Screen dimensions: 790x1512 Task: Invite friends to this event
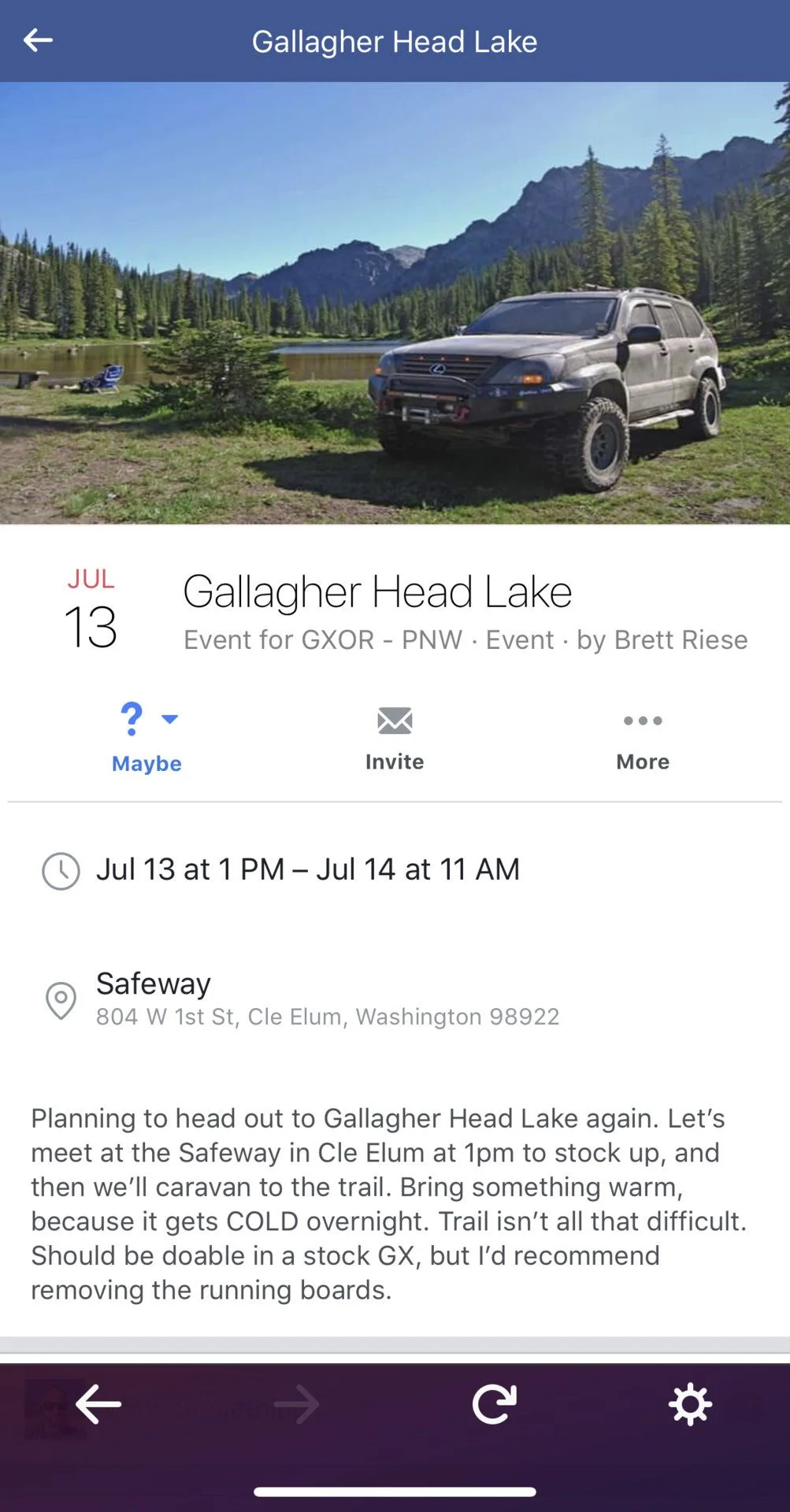point(394,737)
